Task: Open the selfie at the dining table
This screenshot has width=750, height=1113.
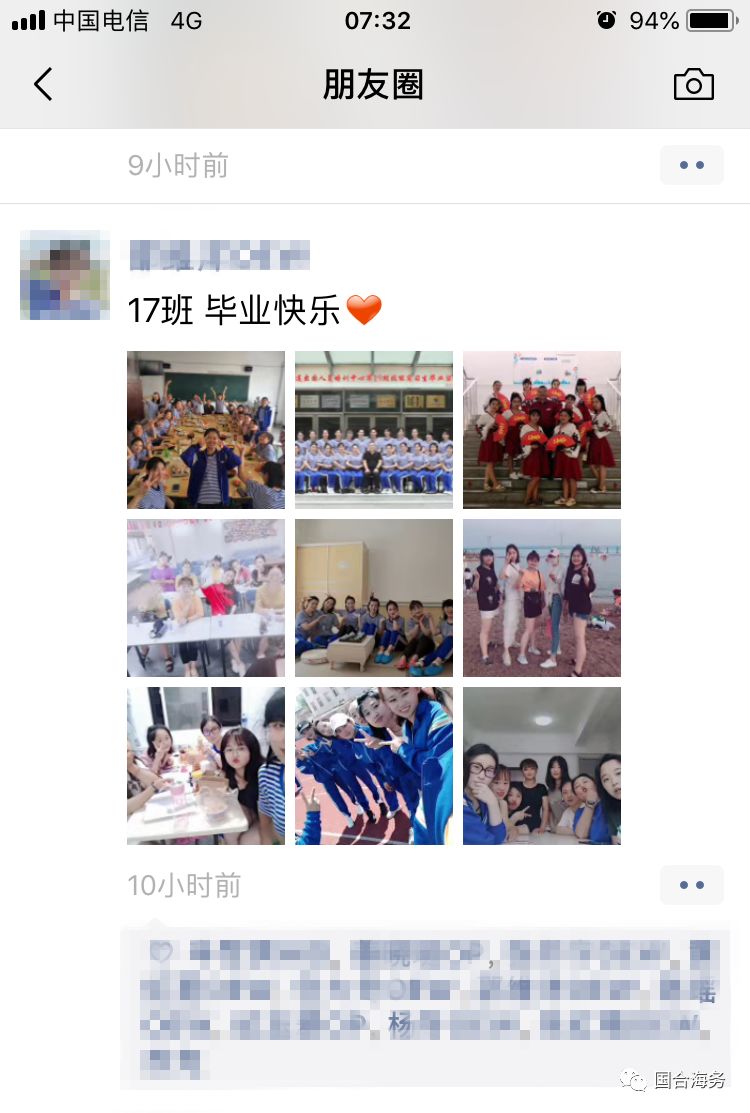Action: 206,766
